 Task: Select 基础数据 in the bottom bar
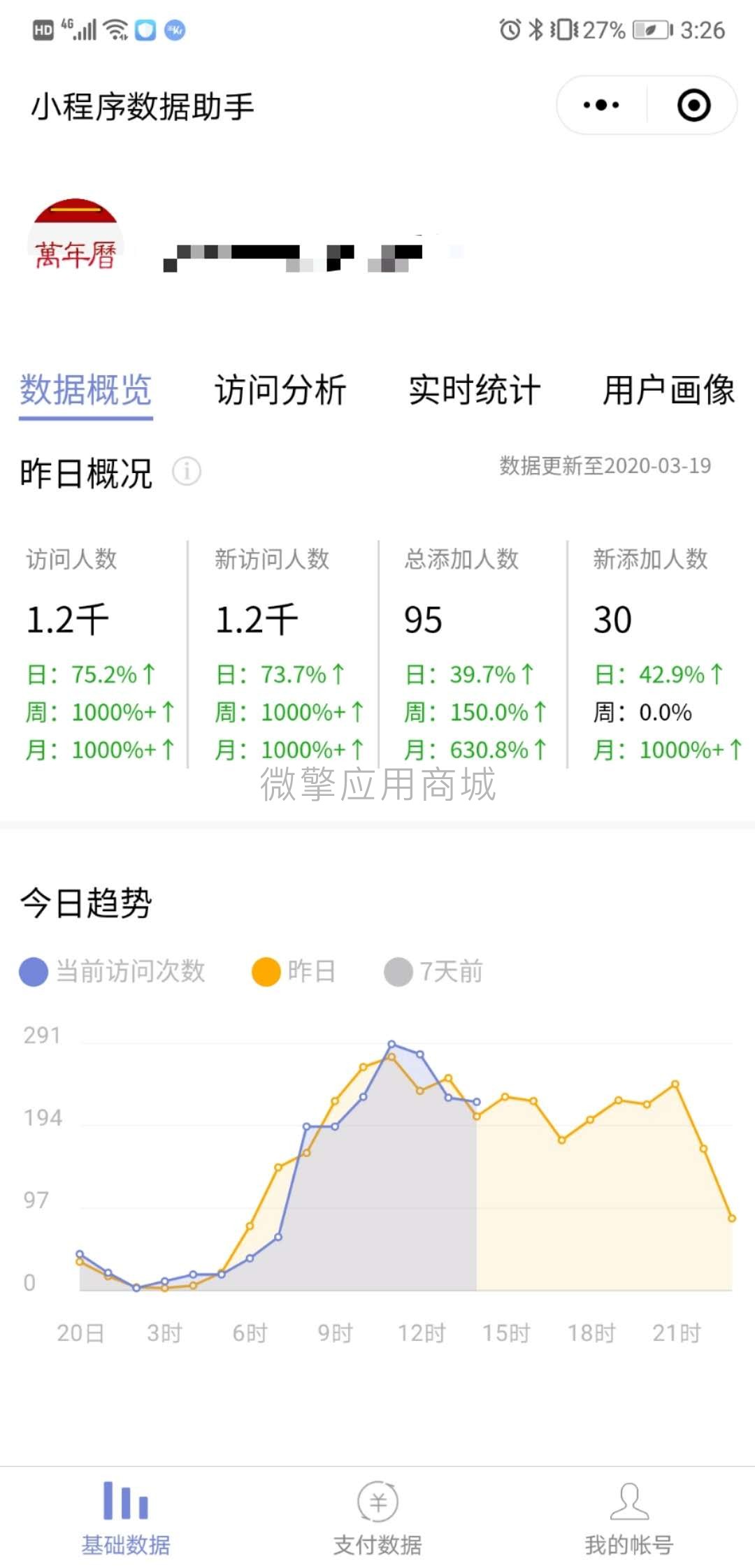[126, 1516]
